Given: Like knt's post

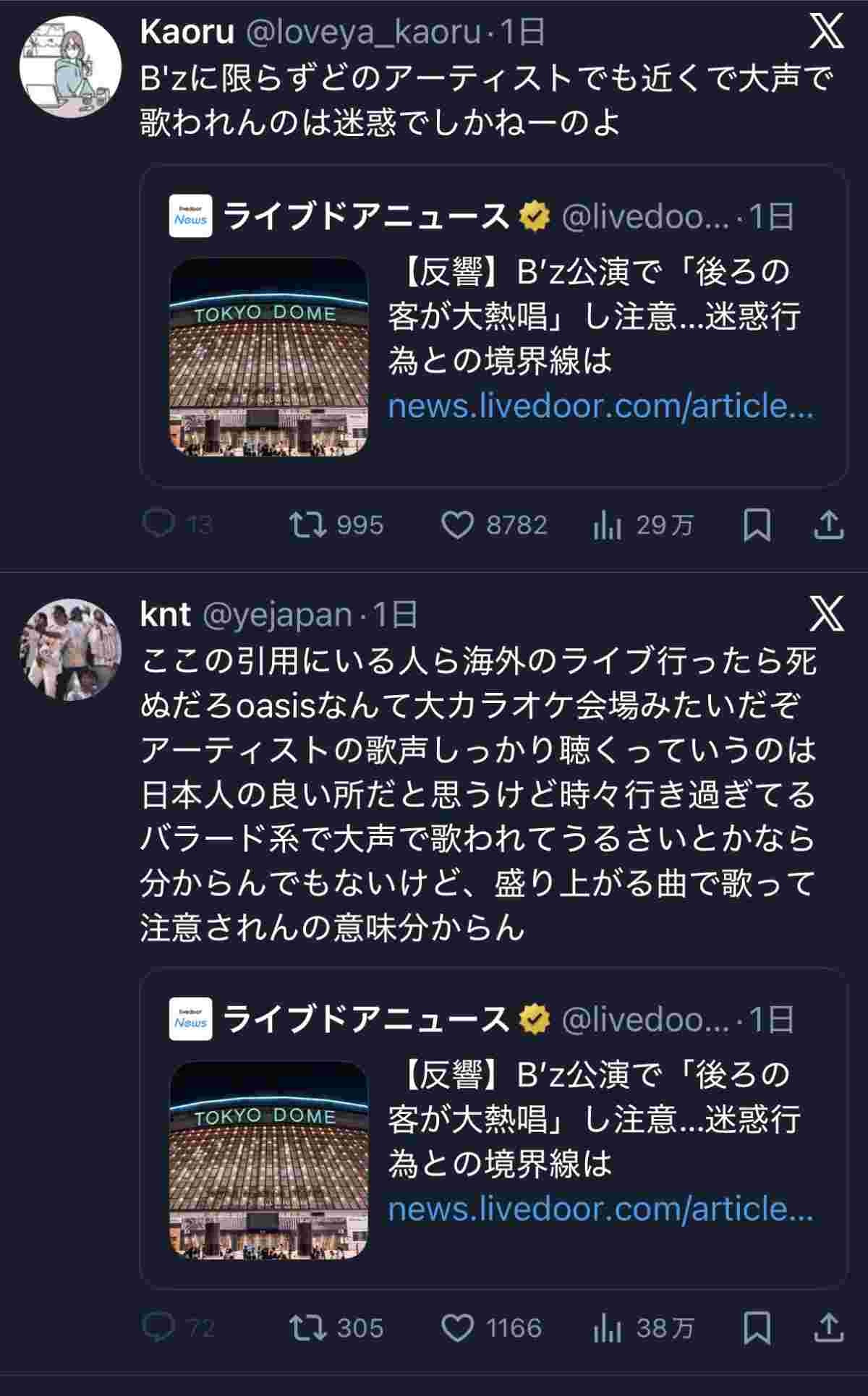Looking at the screenshot, I should [x=457, y=1328].
